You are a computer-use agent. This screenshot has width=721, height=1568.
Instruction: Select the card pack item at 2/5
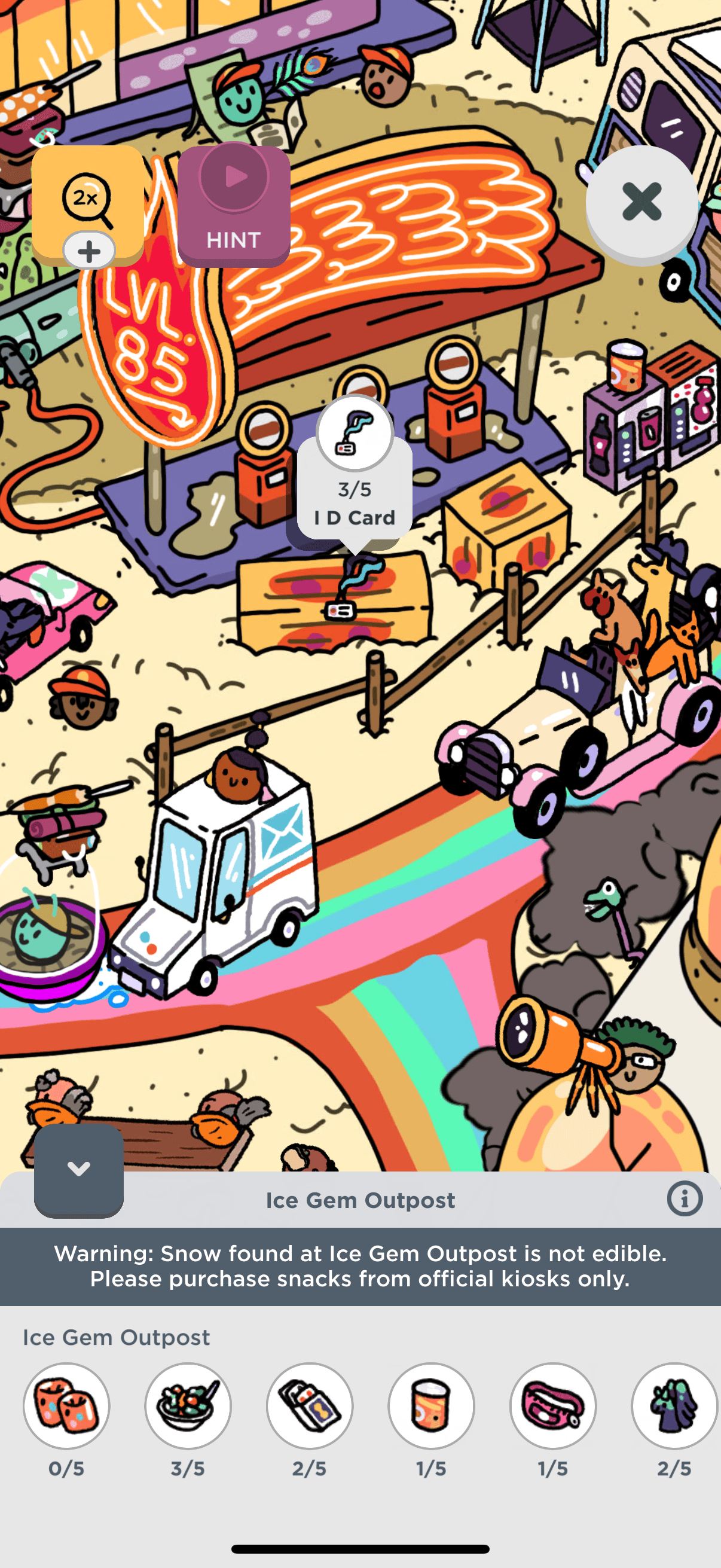tap(310, 1405)
